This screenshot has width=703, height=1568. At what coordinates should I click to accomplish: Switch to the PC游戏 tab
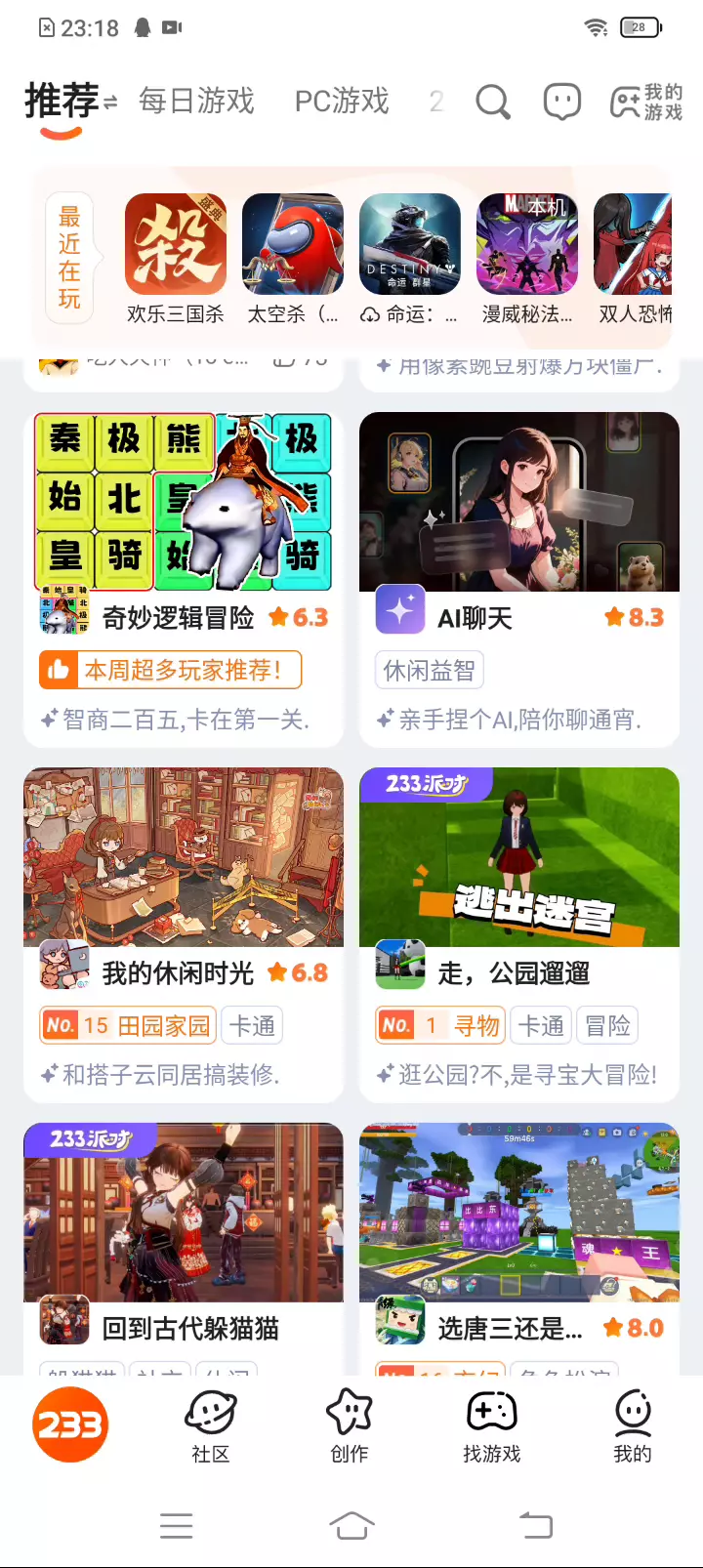point(342,101)
